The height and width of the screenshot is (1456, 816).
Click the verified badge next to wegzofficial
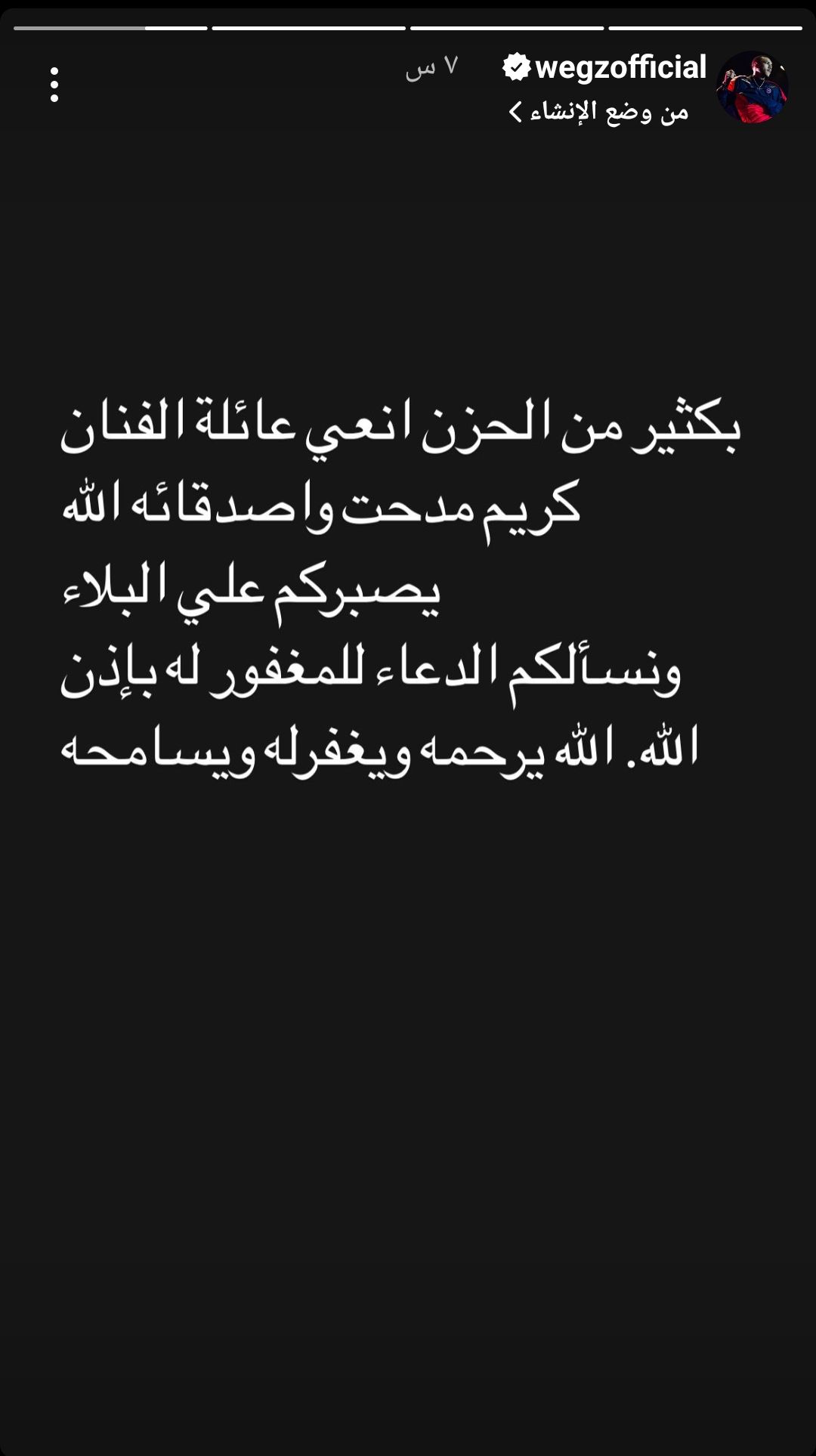(516, 66)
